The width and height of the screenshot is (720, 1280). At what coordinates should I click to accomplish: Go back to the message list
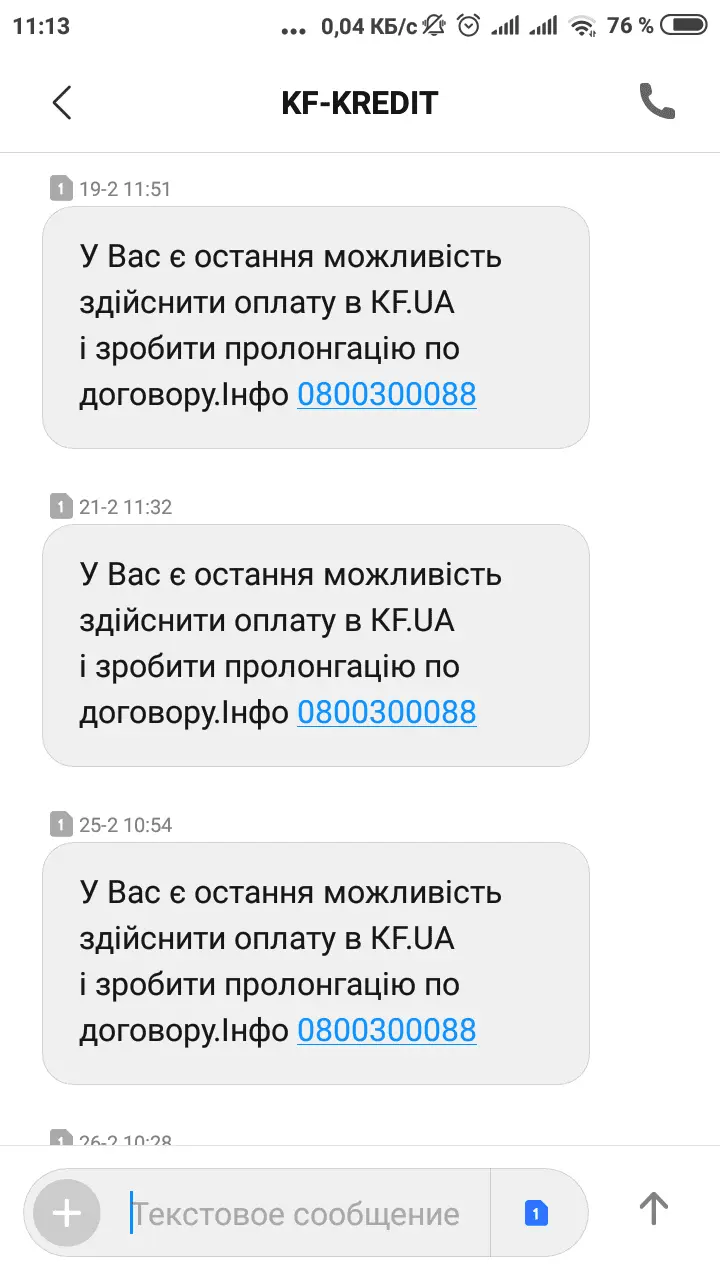(x=62, y=102)
